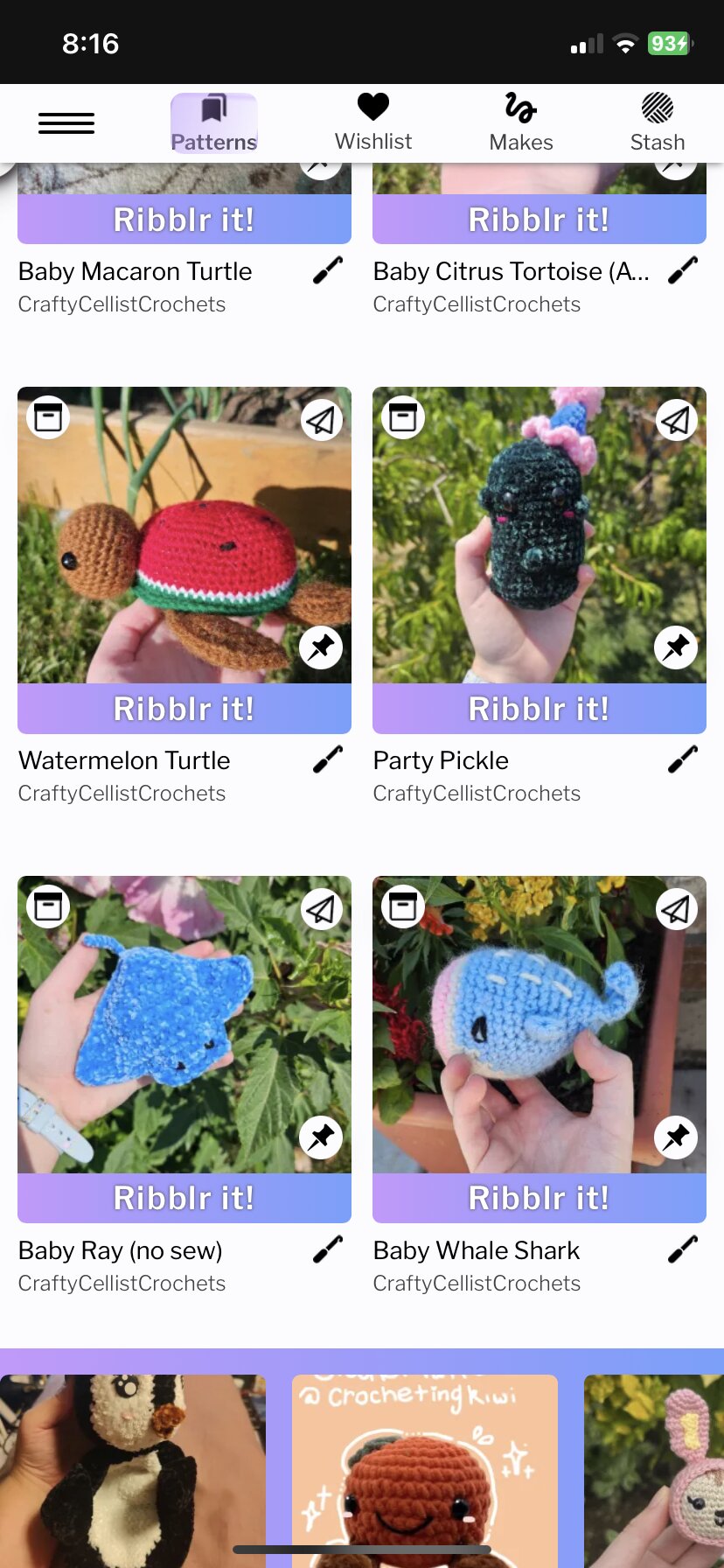The image size is (724, 1568).
Task: Edit the Baby Macaron Turtle pattern
Action: pos(328,270)
